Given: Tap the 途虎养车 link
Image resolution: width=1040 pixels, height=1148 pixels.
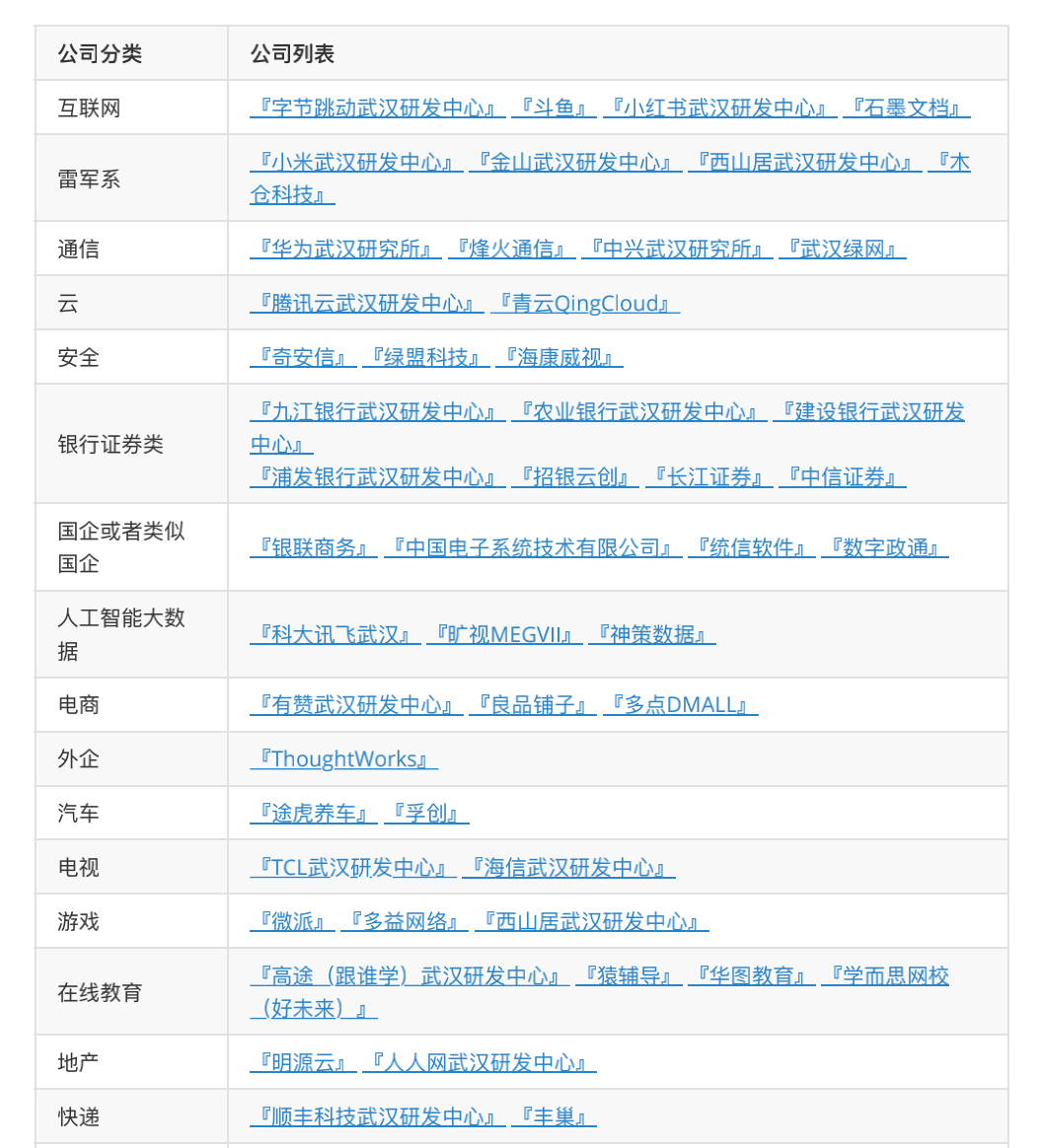Looking at the screenshot, I should [314, 813].
